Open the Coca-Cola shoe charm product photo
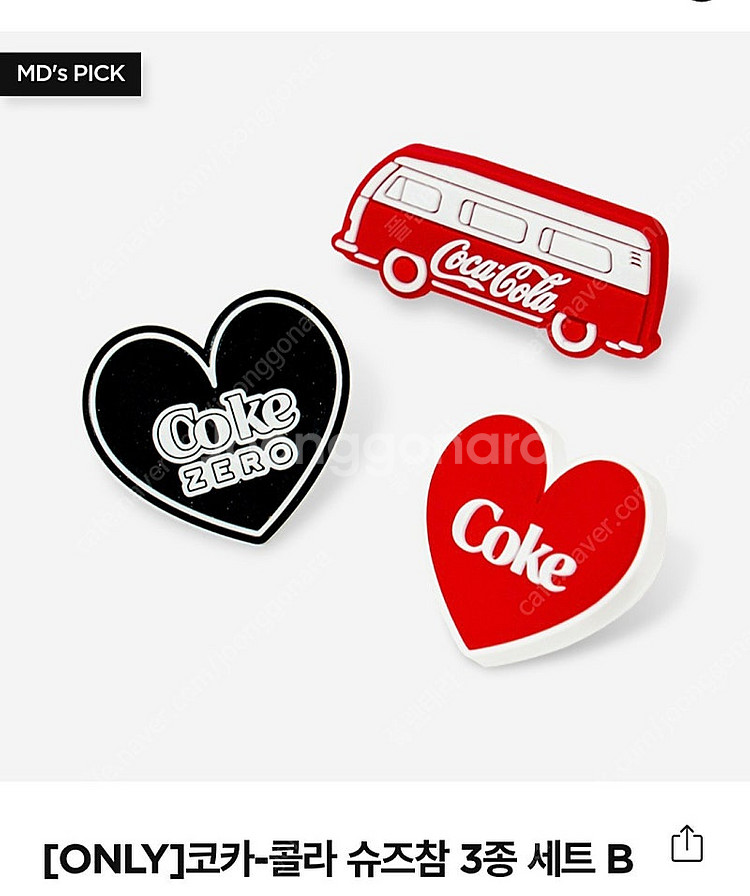Image resolution: width=750 pixels, height=896 pixels. click(x=375, y=410)
